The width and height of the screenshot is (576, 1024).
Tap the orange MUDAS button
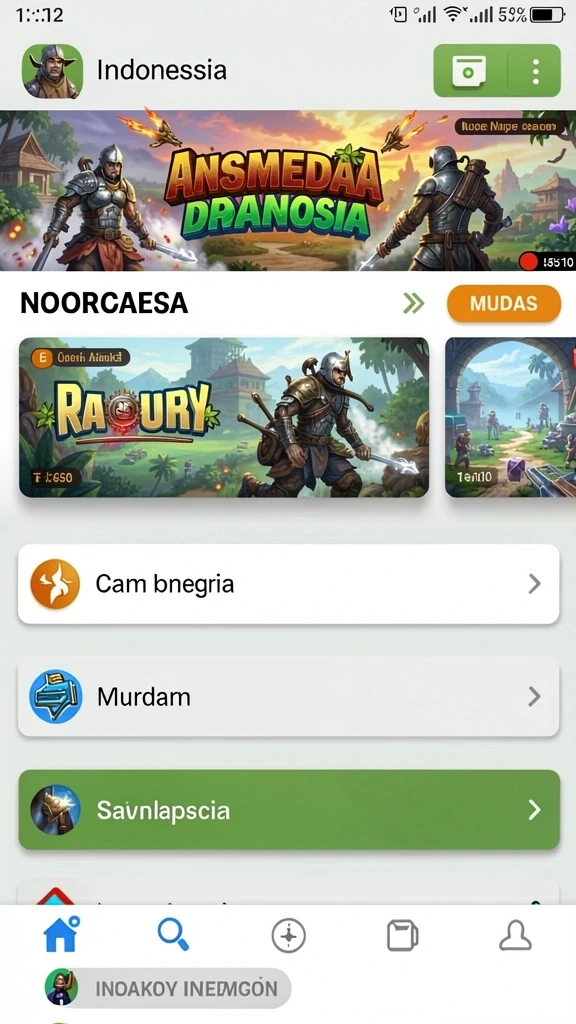point(504,304)
